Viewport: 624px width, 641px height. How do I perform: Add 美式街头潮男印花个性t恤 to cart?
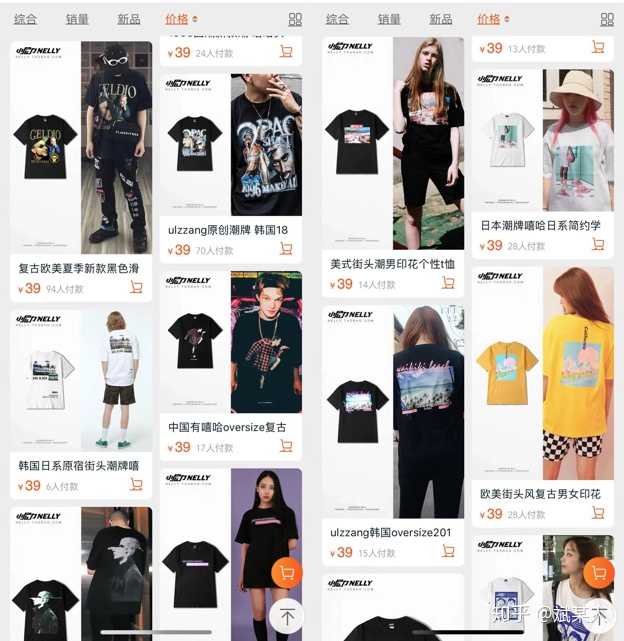tap(448, 284)
